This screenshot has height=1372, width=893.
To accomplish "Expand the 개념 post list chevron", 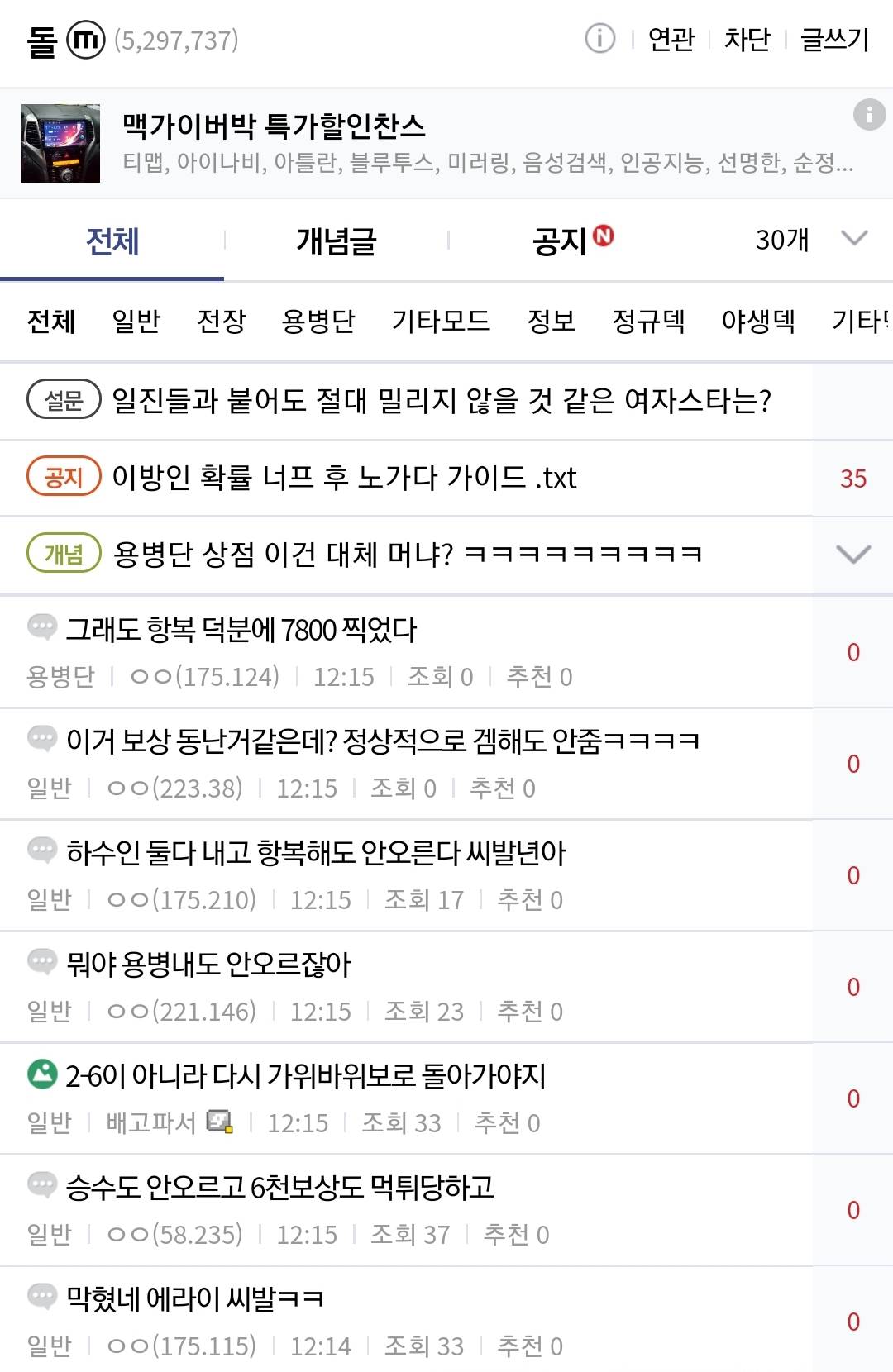I will [852, 554].
